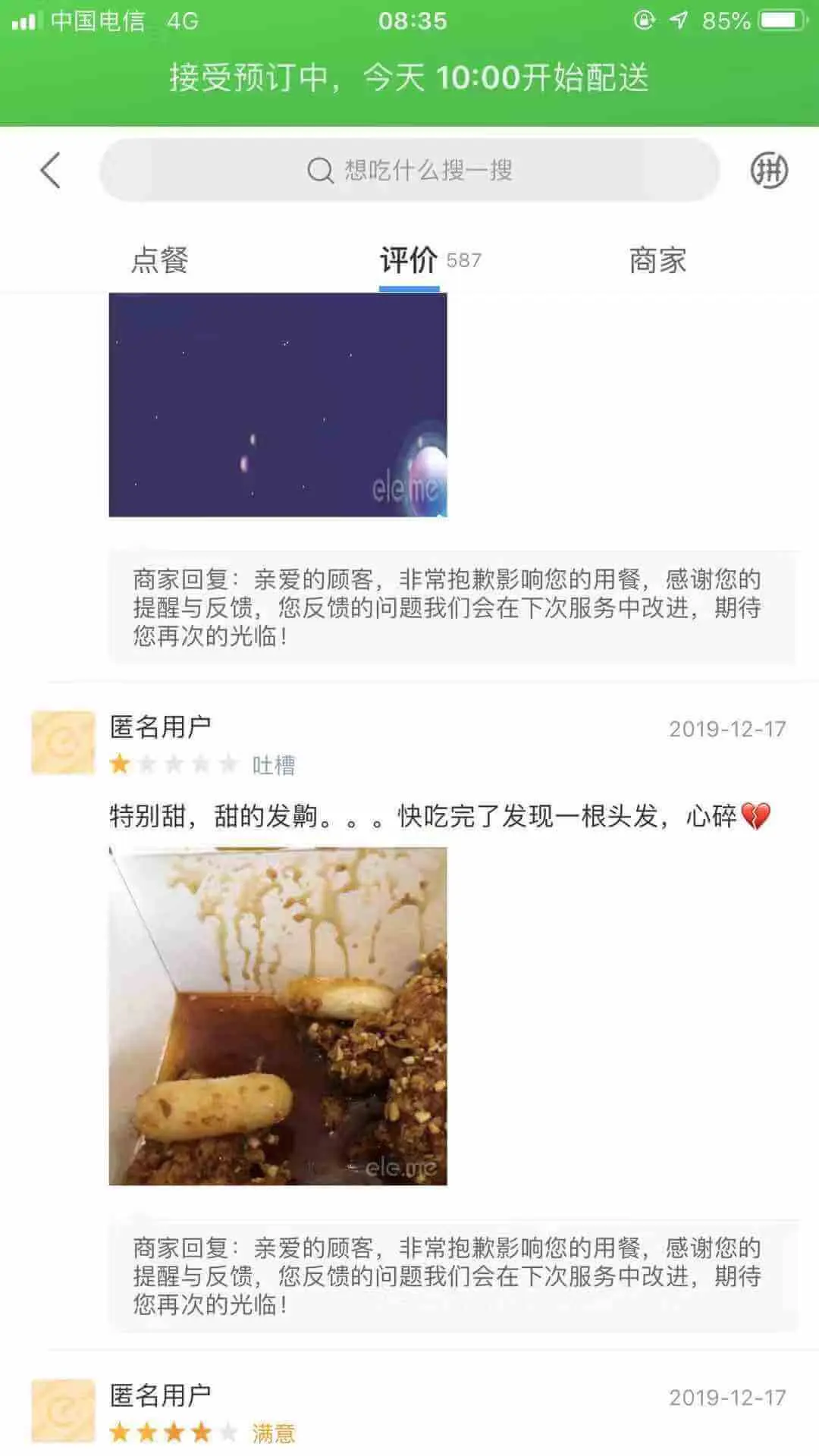View the food photo in the 吐槽 review
819x1456 pixels.
(278, 1016)
